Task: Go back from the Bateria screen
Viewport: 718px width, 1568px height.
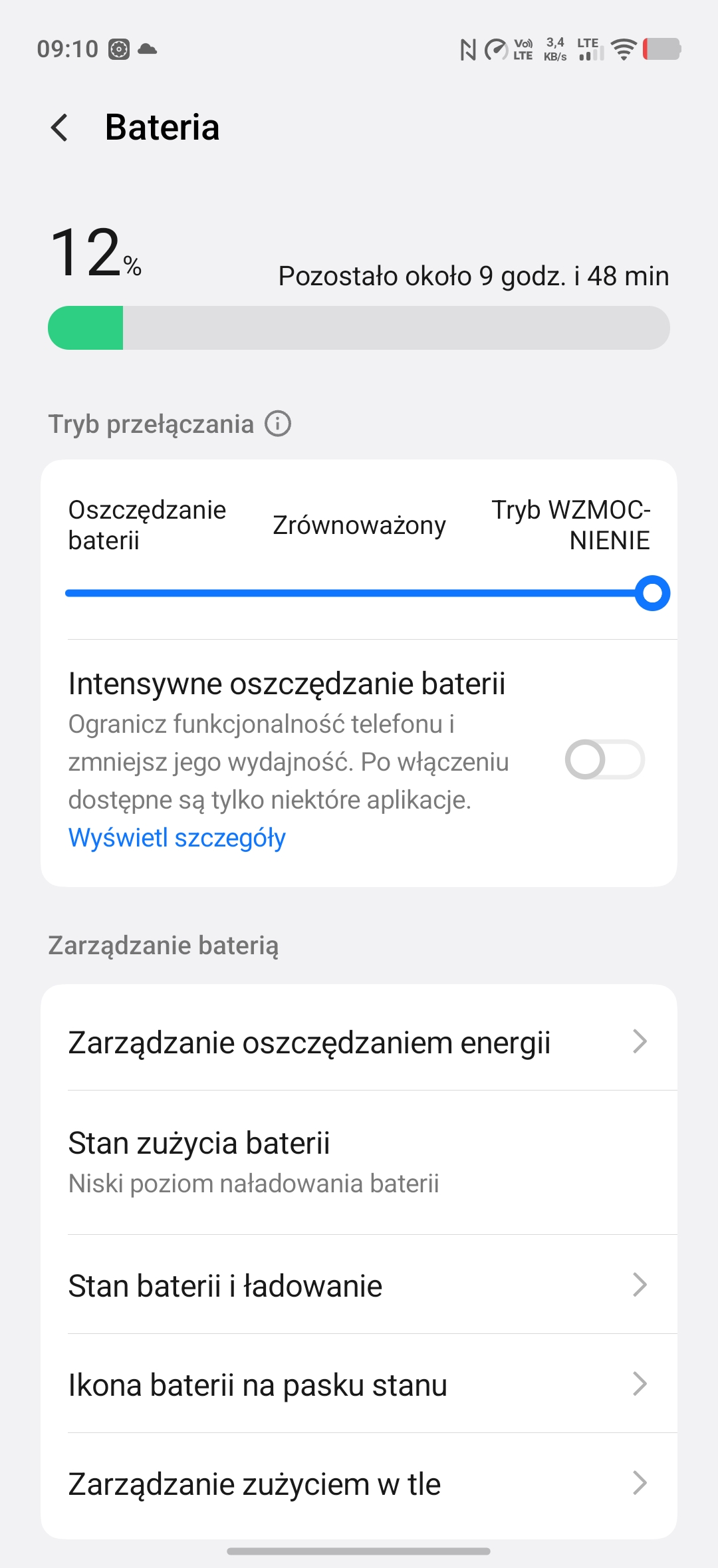Action: click(60, 128)
